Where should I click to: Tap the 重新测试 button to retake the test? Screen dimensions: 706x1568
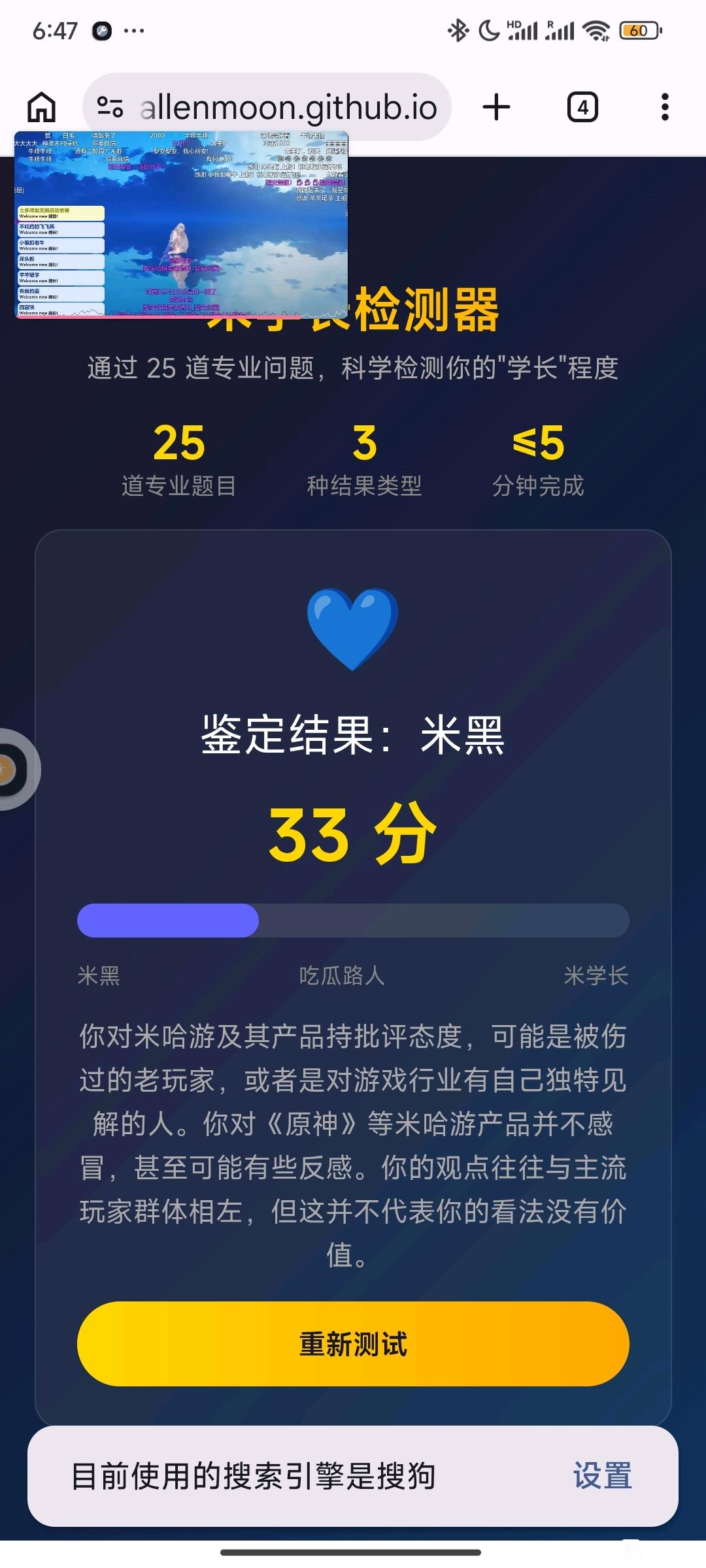(x=353, y=1344)
